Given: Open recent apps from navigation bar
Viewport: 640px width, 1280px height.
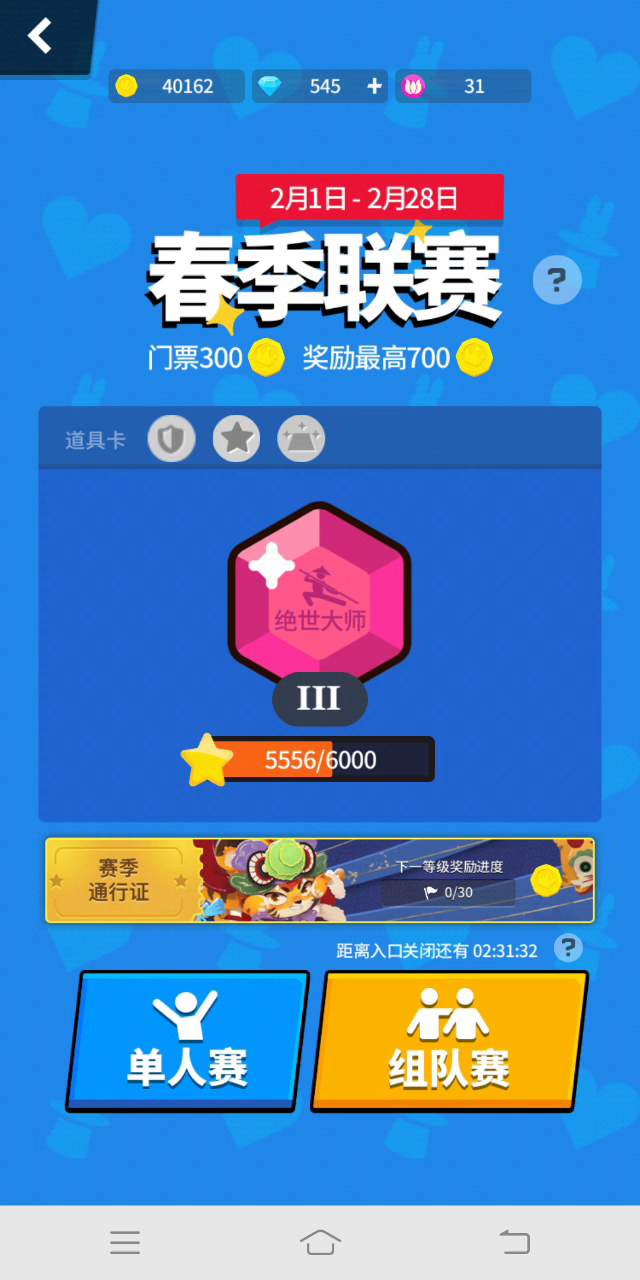Looking at the screenshot, I should point(125,1242).
